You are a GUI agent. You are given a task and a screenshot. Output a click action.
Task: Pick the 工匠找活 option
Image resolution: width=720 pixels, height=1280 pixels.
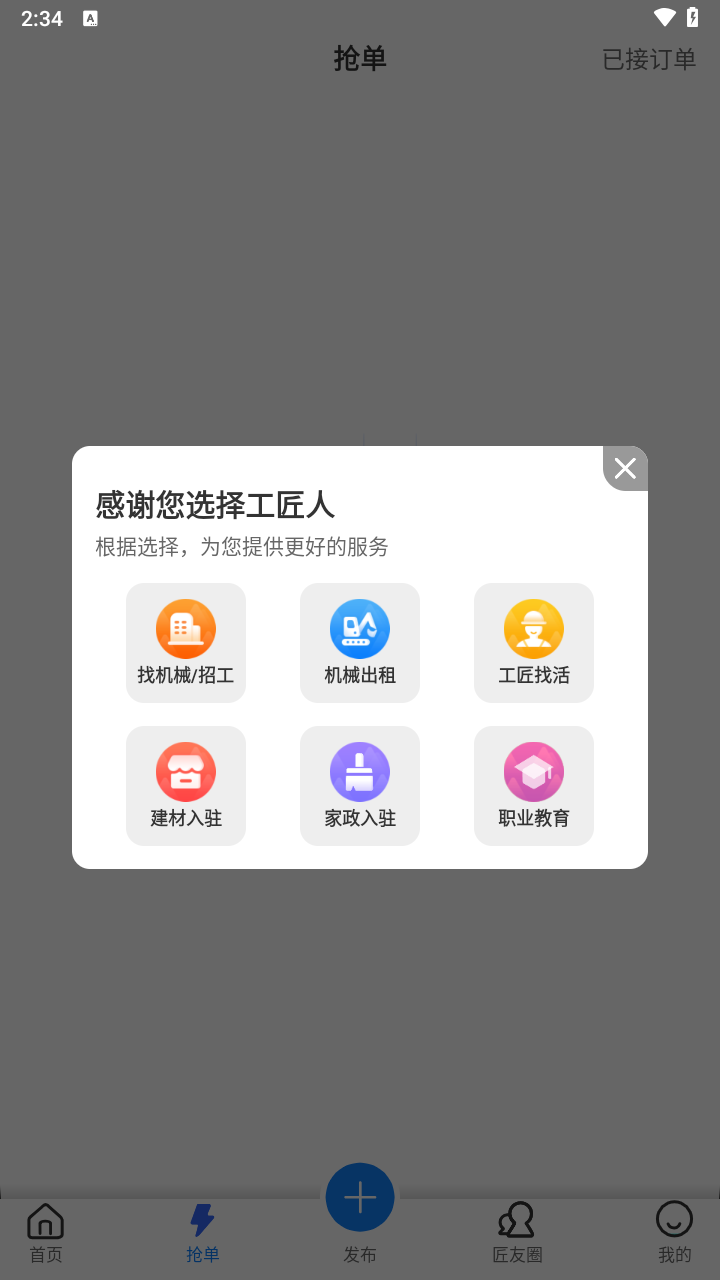coord(534,643)
